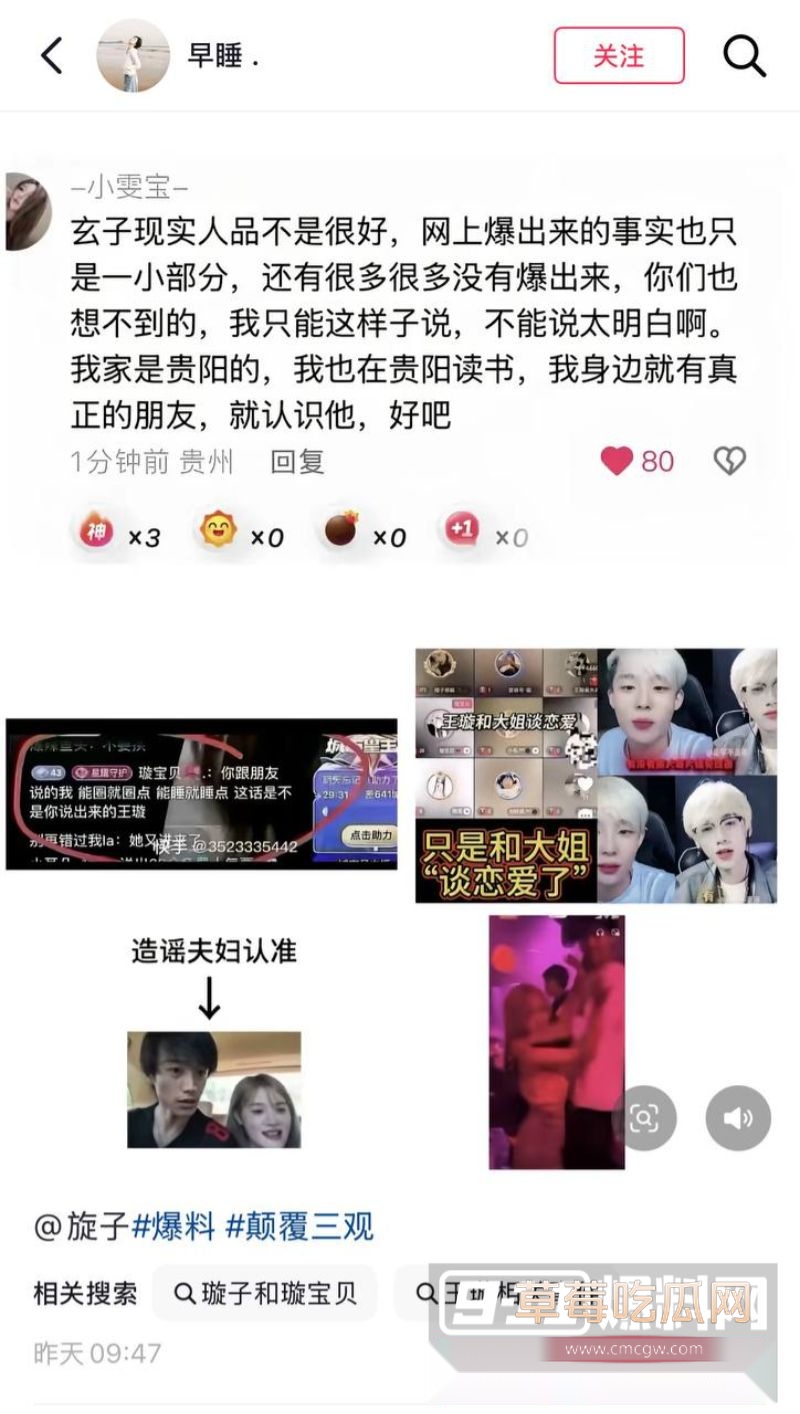Image resolution: width=800 pixels, height=1414 pixels.
Task: Tap the 关注 follow button
Action: [619, 57]
